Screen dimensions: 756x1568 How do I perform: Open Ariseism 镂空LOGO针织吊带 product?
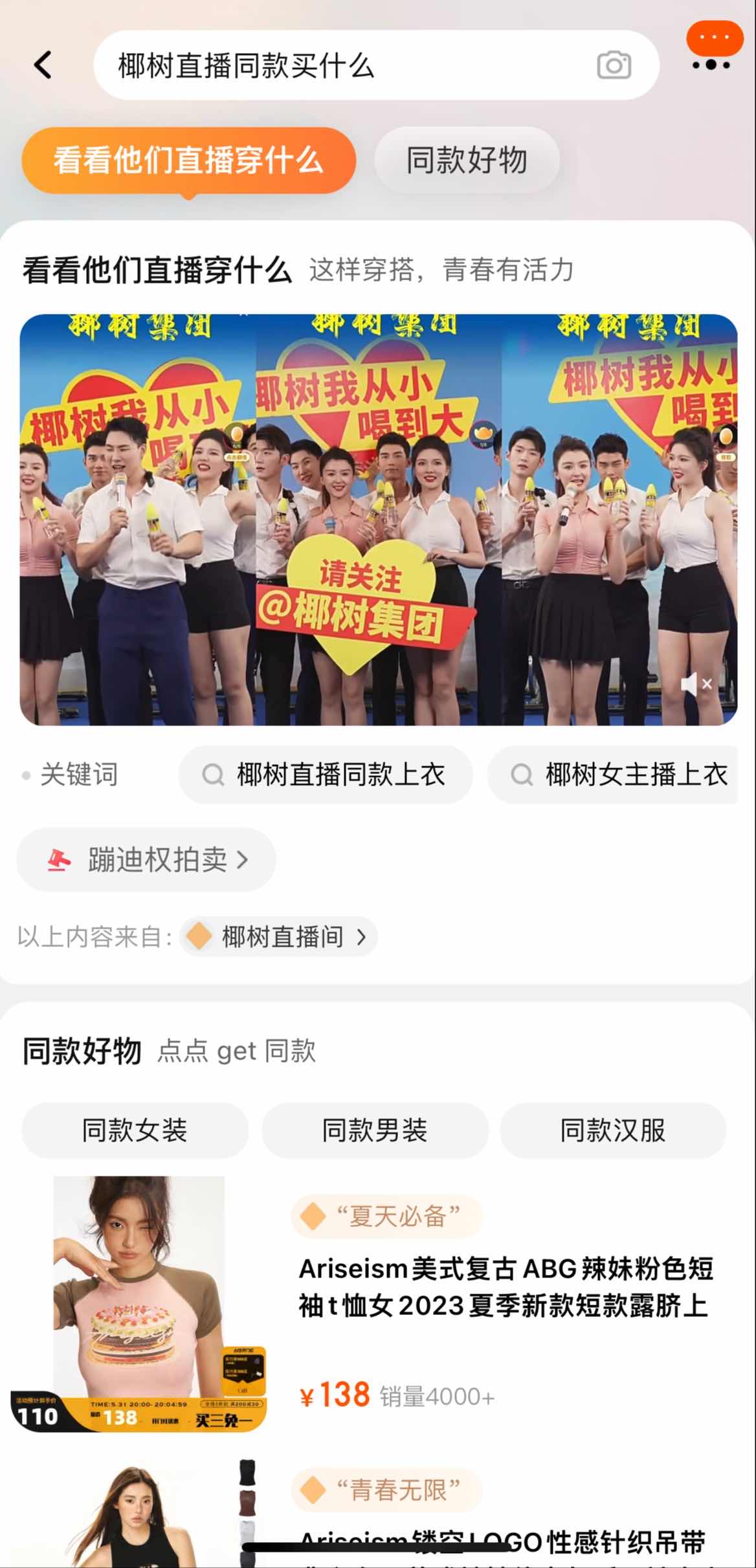coord(505,1539)
